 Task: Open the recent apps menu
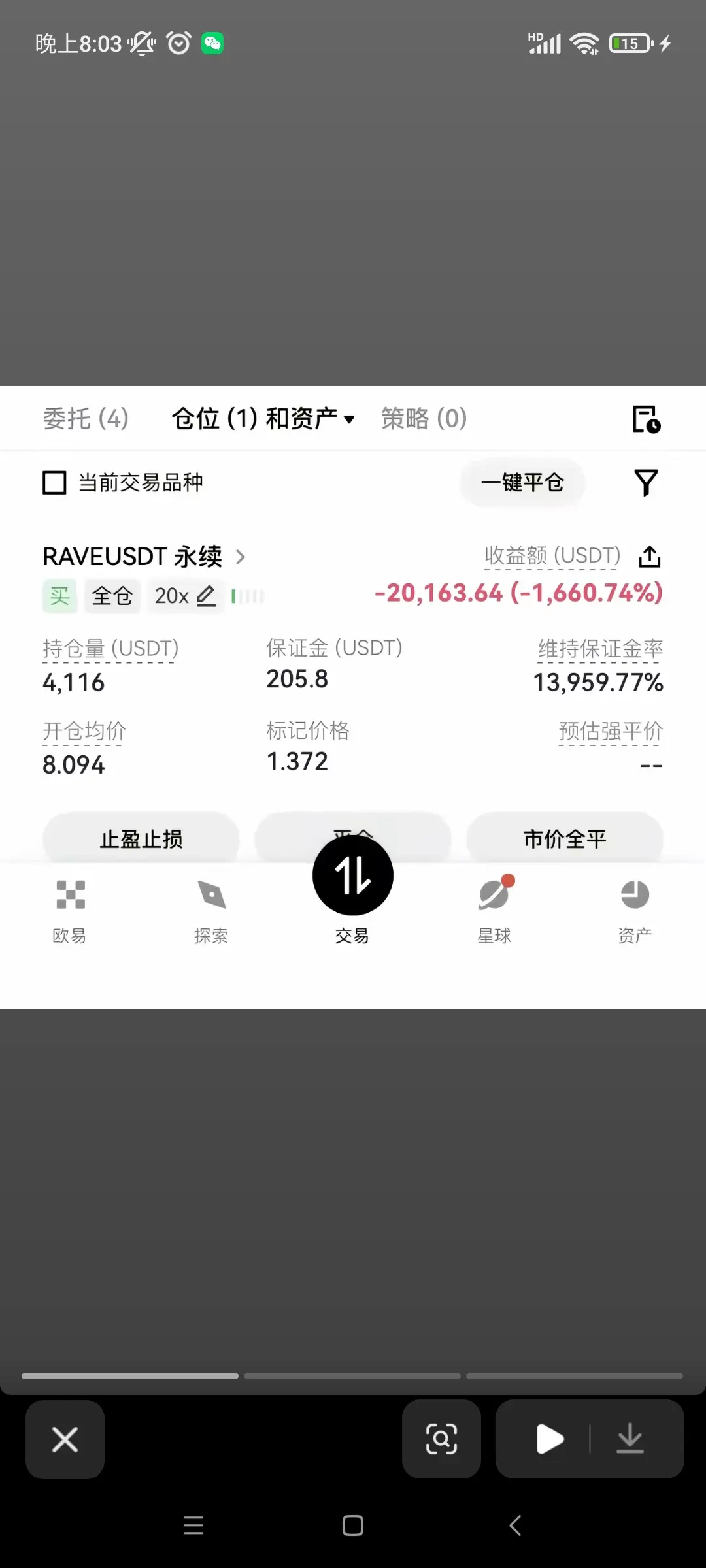click(x=193, y=1526)
